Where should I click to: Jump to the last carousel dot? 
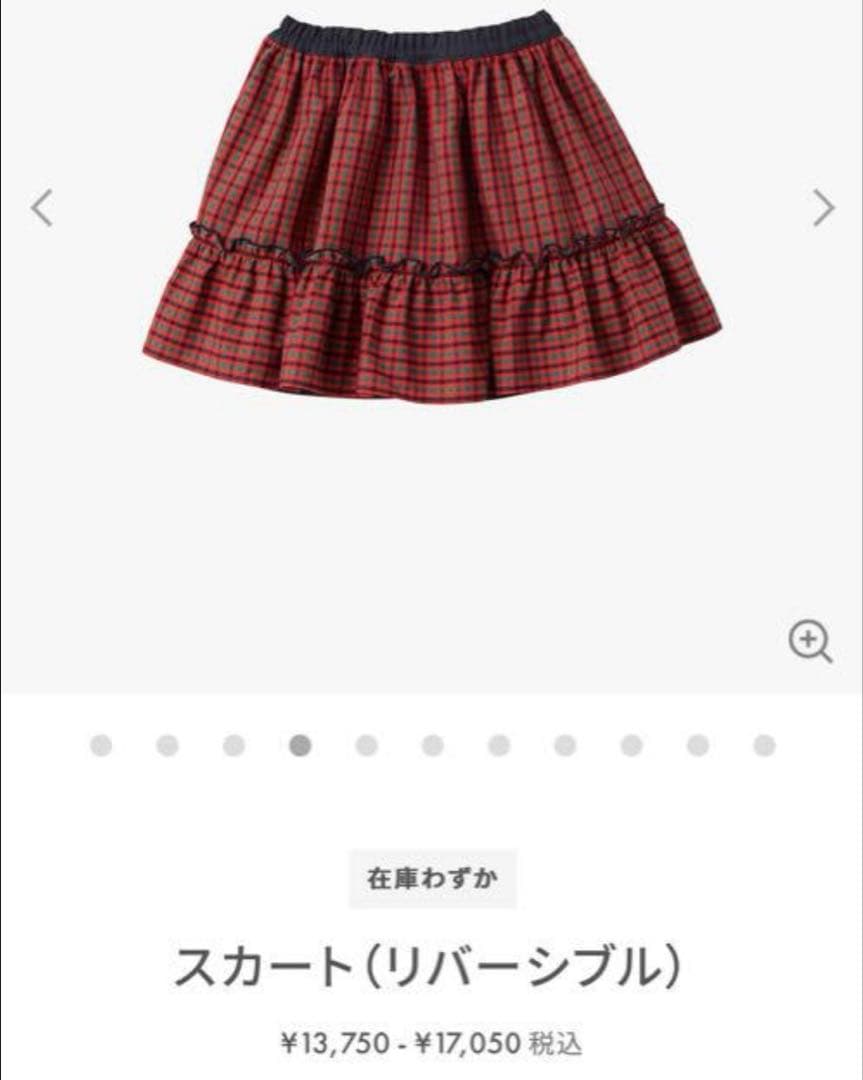coord(763,745)
